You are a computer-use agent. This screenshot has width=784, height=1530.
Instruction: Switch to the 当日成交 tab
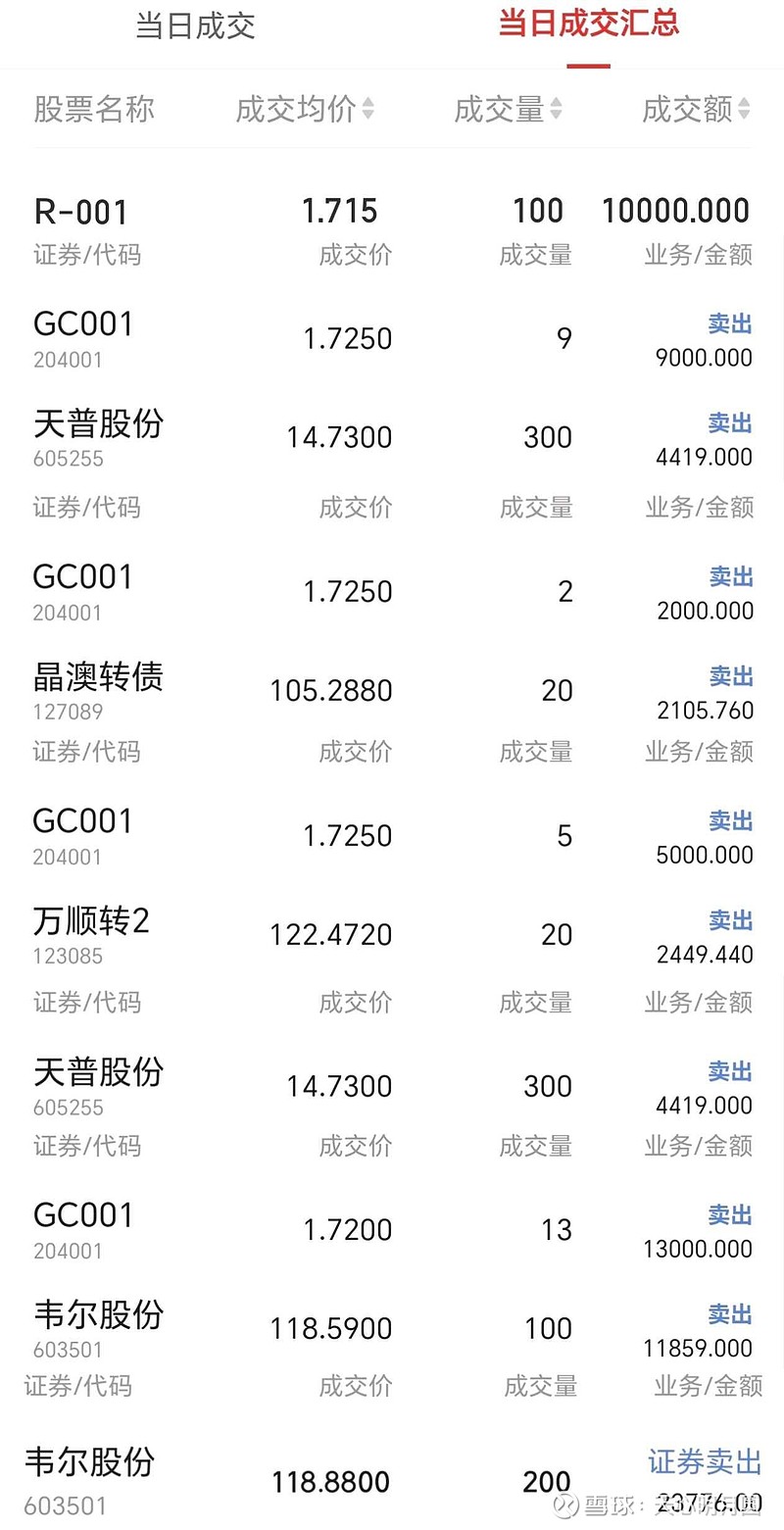(194, 25)
